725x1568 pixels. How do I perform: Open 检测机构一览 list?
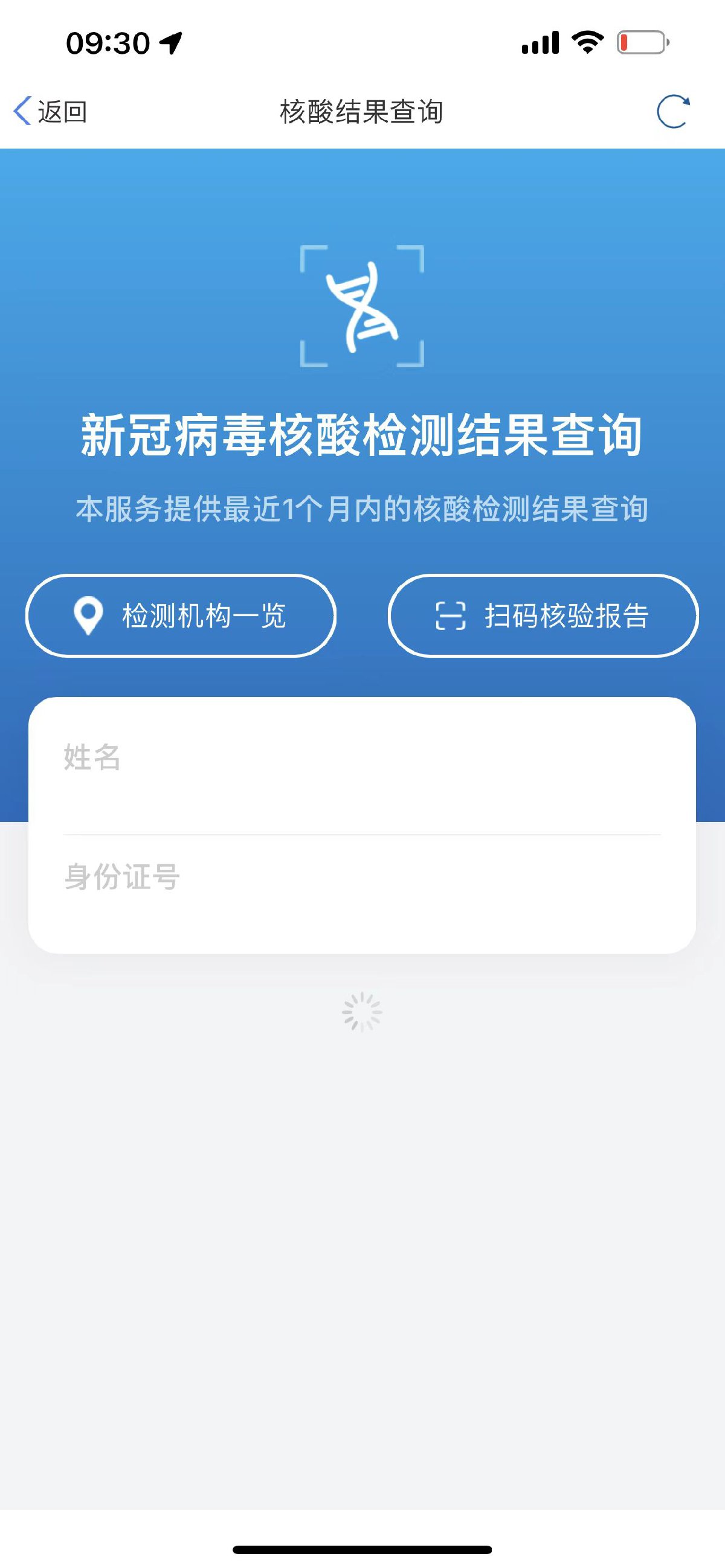tap(181, 615)
